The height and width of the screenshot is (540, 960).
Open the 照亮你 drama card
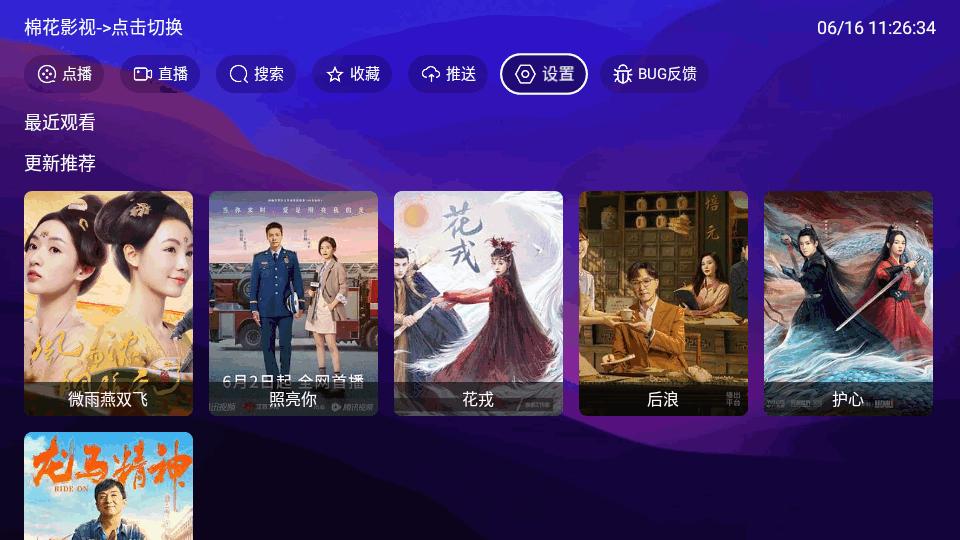pos(293,303)
